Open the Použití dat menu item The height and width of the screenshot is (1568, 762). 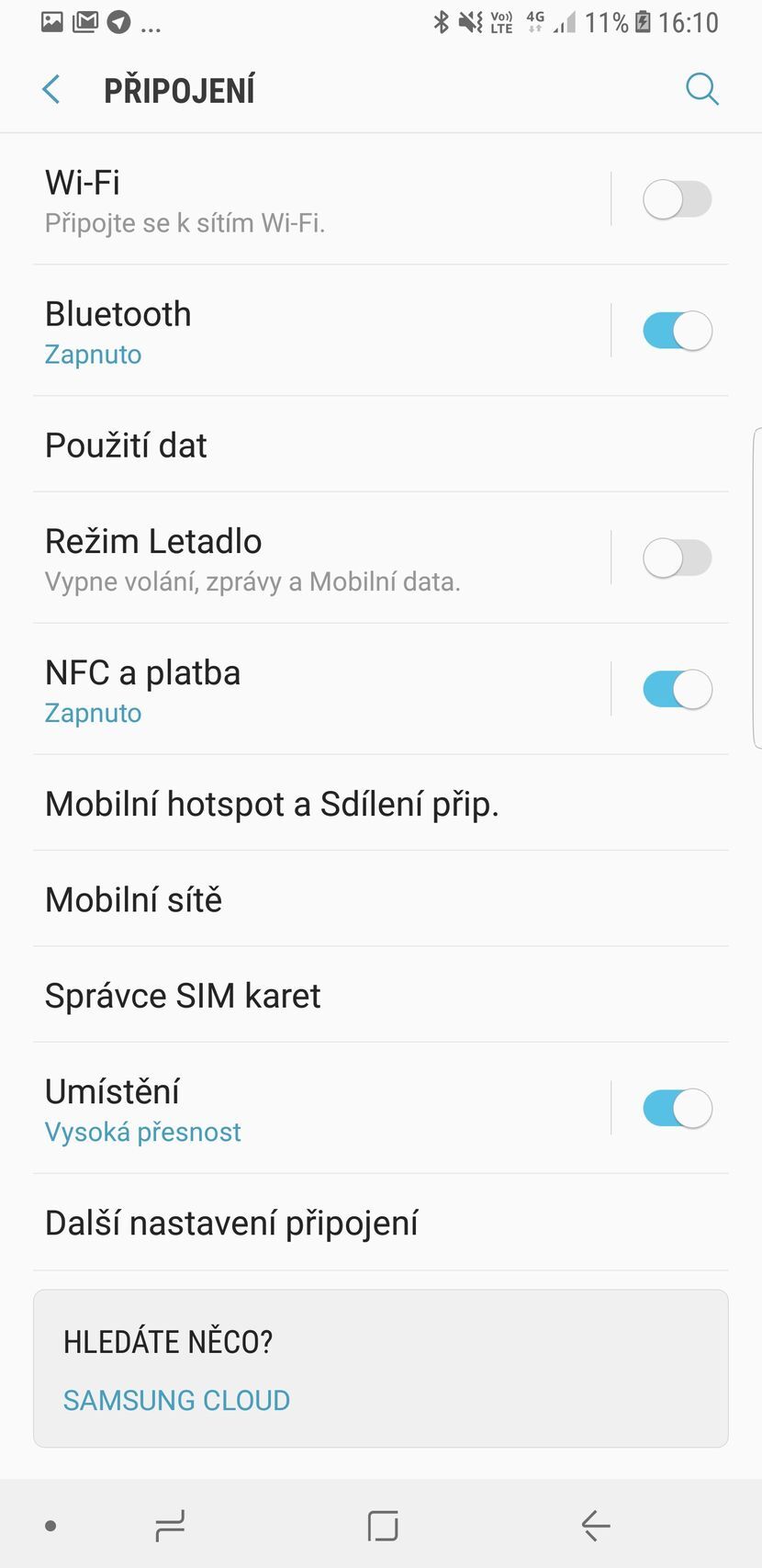coord(125,445)
